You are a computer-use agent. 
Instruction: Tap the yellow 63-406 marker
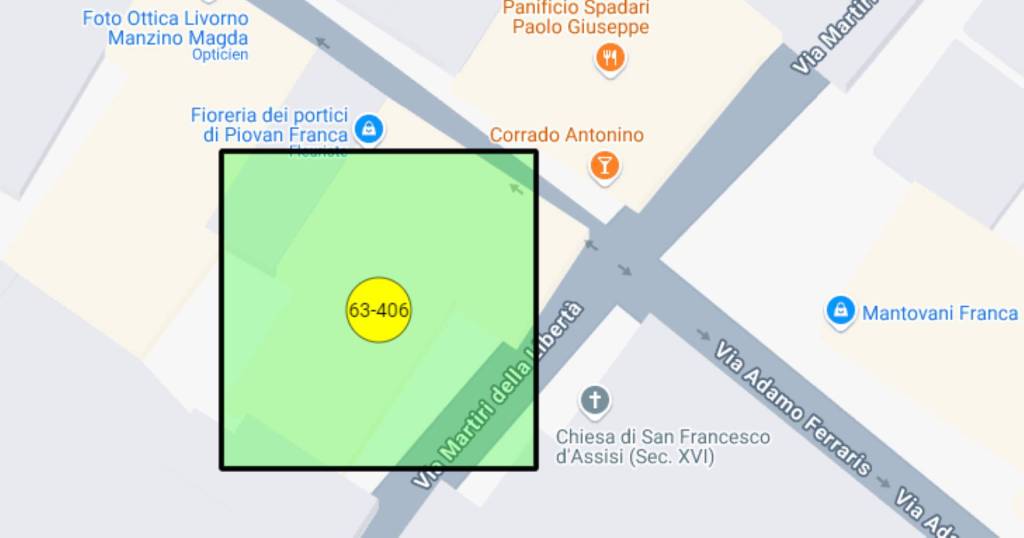[379, 310]
